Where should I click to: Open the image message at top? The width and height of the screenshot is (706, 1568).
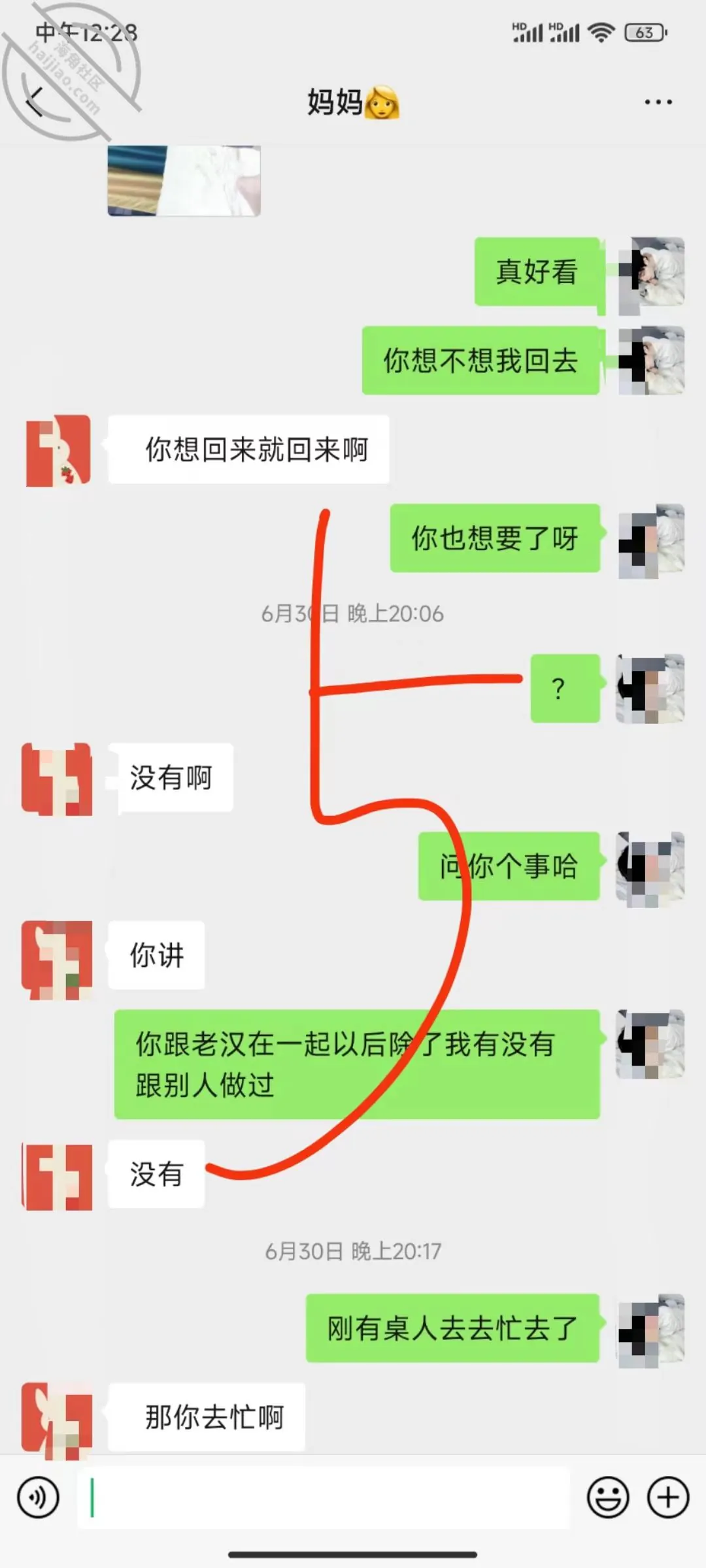pos(184,180)
